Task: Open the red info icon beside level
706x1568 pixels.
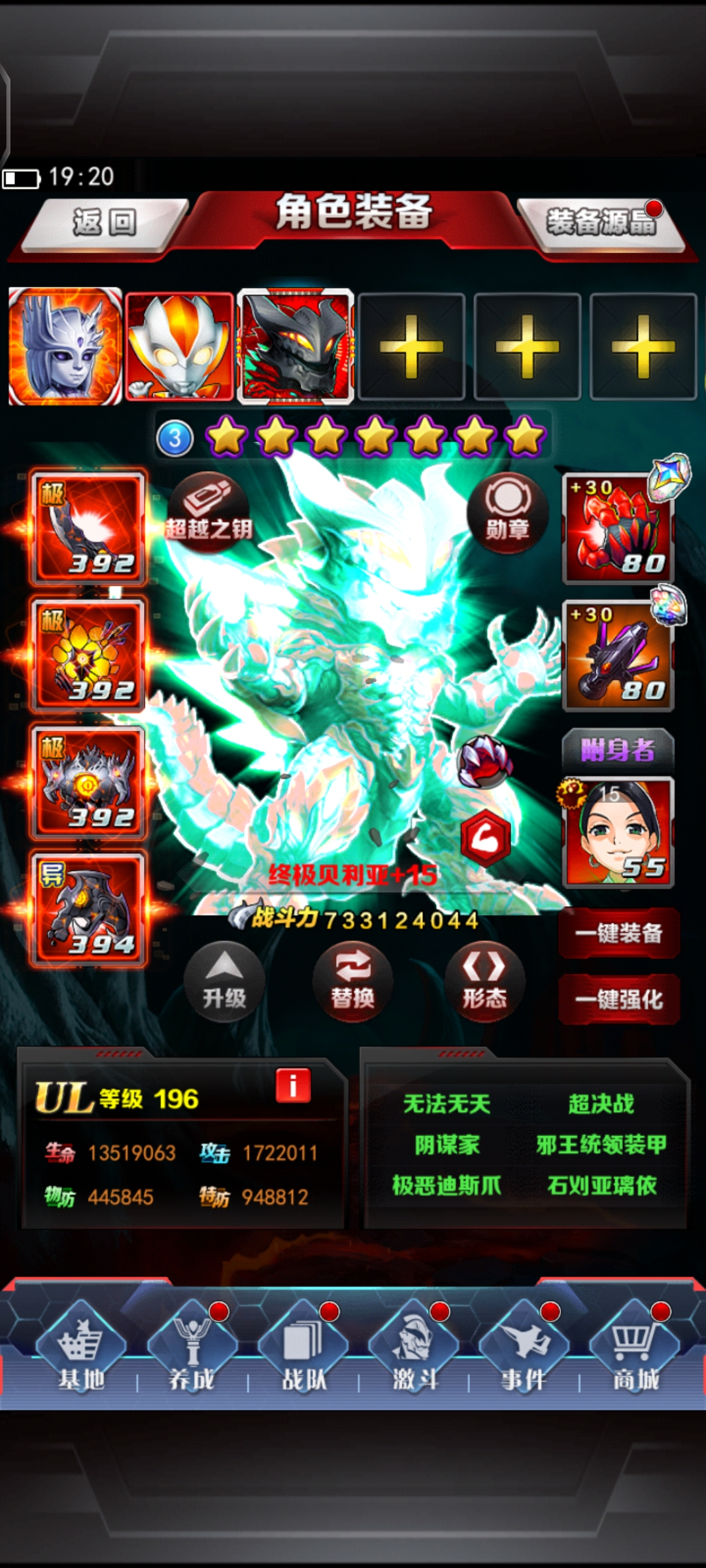Action: [293, 1086]
